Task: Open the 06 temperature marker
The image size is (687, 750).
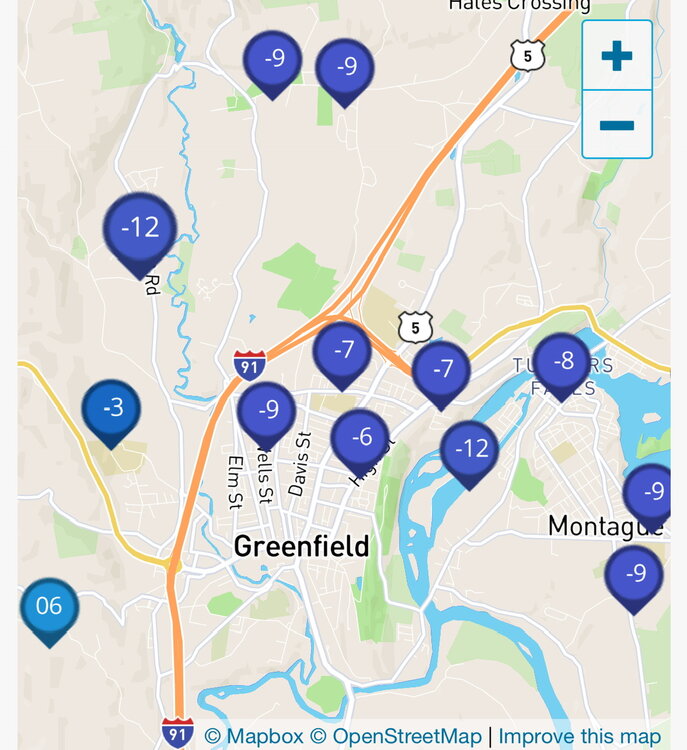Action: (x=49, y=607)
